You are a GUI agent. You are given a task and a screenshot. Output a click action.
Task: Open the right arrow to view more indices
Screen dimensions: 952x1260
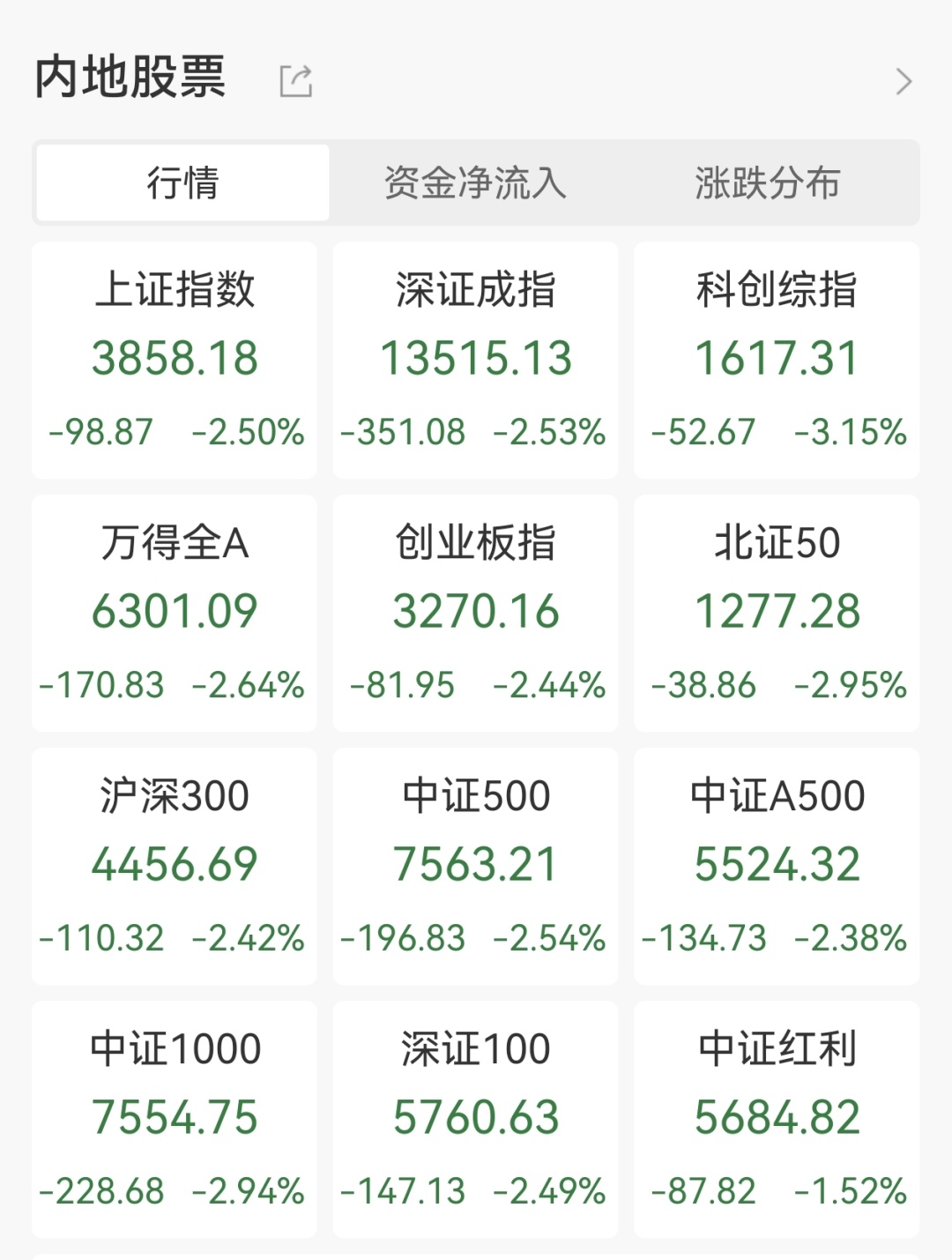pos(904,81)
